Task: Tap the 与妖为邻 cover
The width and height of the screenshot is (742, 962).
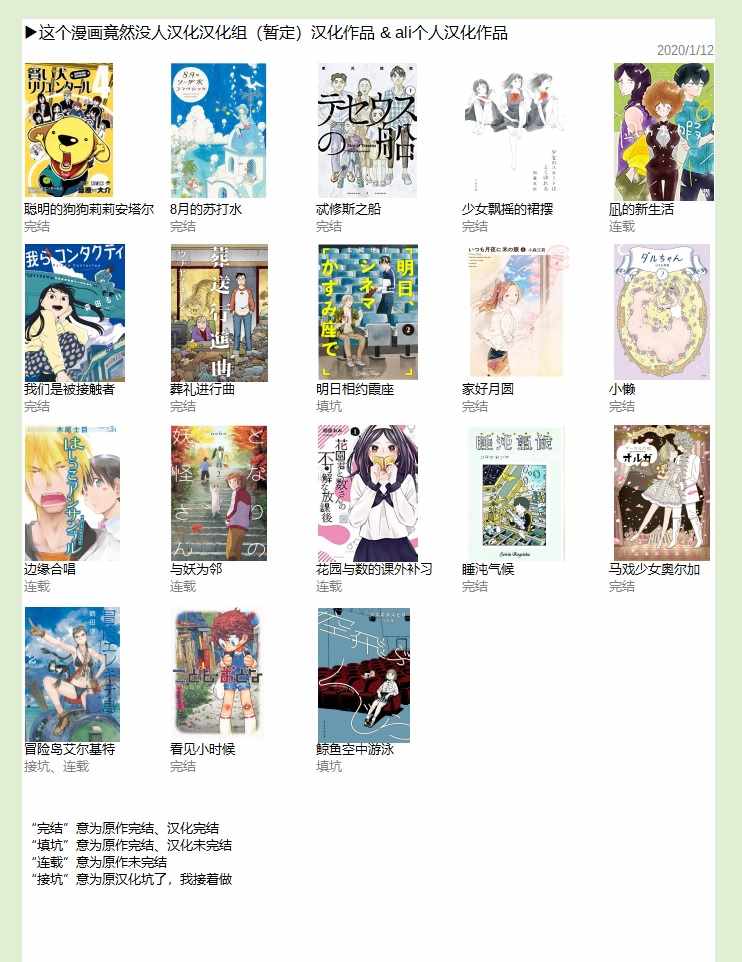Action: (218, 493)
